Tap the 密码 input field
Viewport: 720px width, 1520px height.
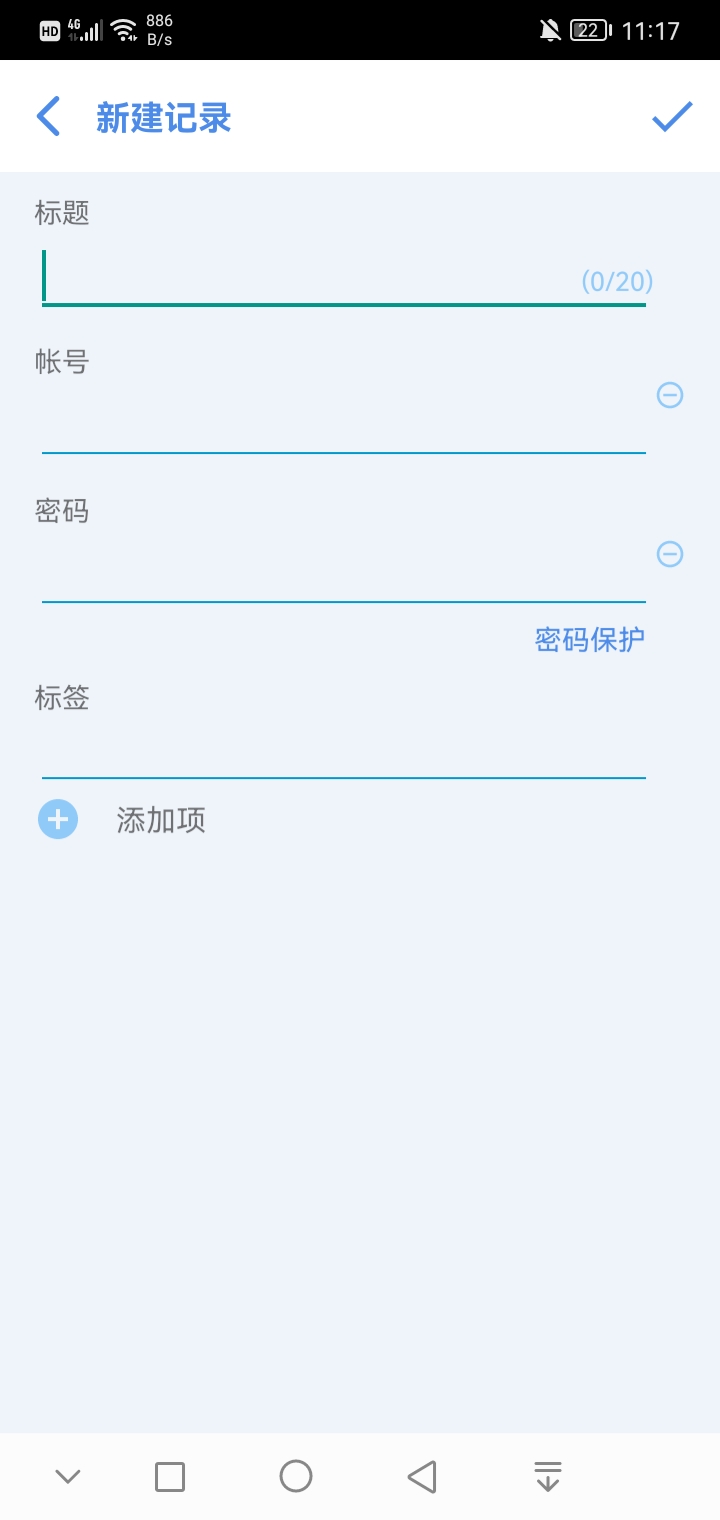340,576
